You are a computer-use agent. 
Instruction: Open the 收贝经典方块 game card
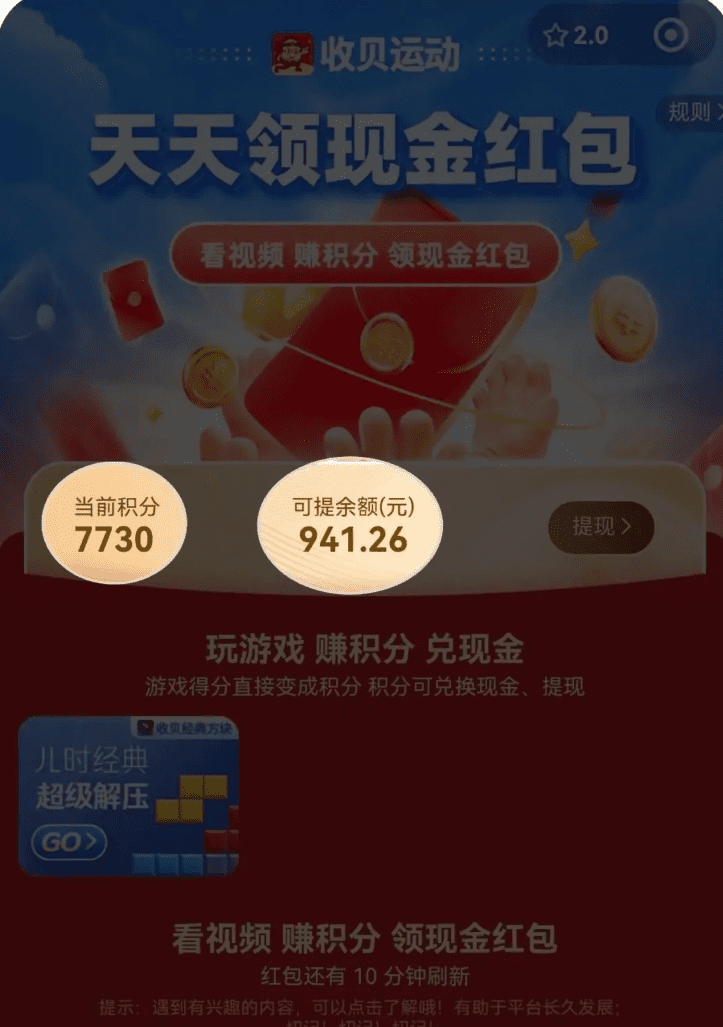(128, 796)
